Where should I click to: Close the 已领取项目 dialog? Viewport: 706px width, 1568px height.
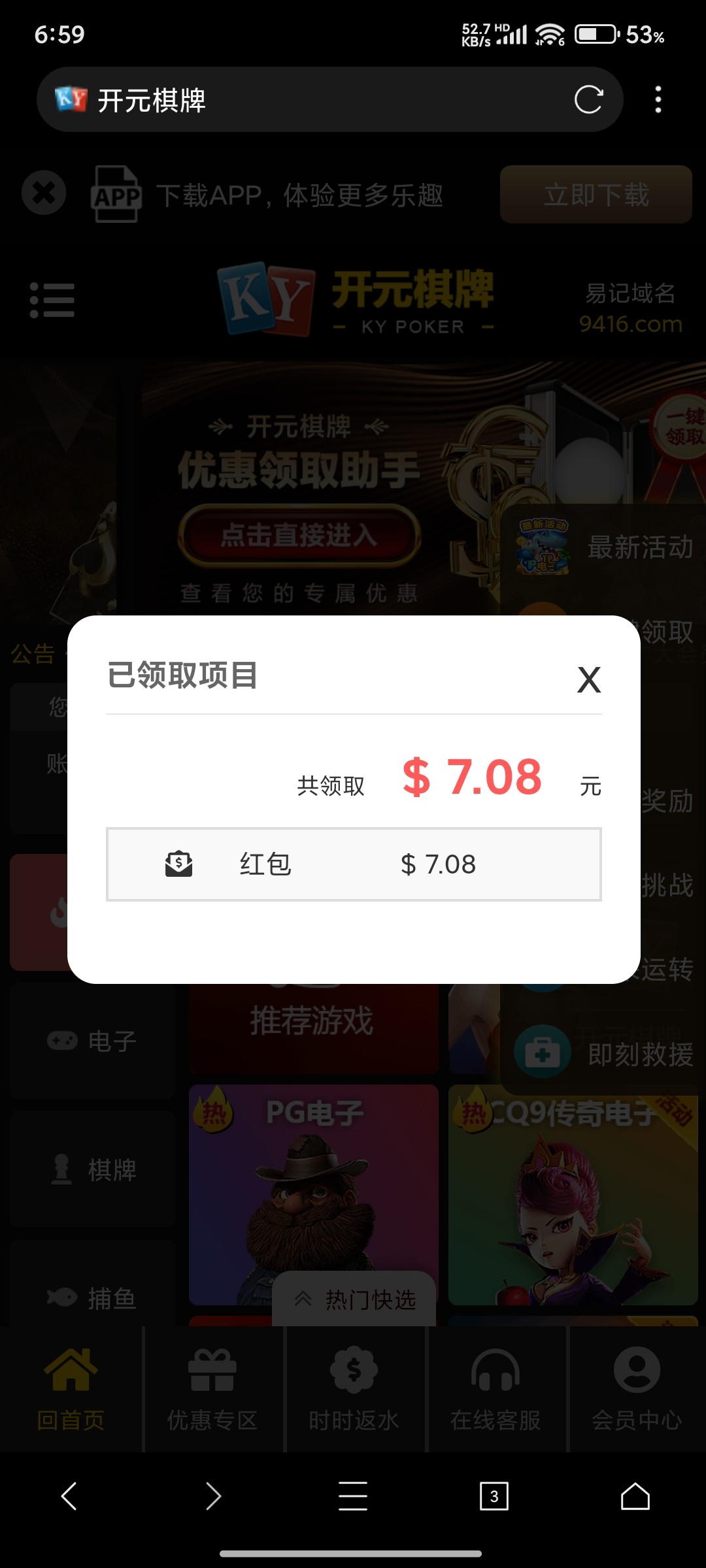(588, 679)
